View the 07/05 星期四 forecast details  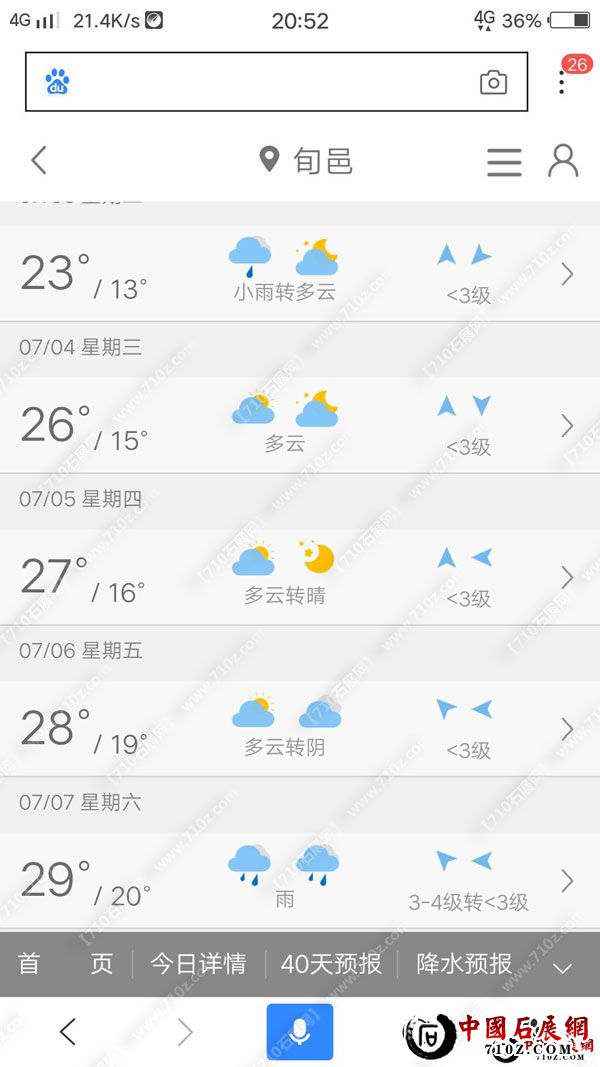300,577
